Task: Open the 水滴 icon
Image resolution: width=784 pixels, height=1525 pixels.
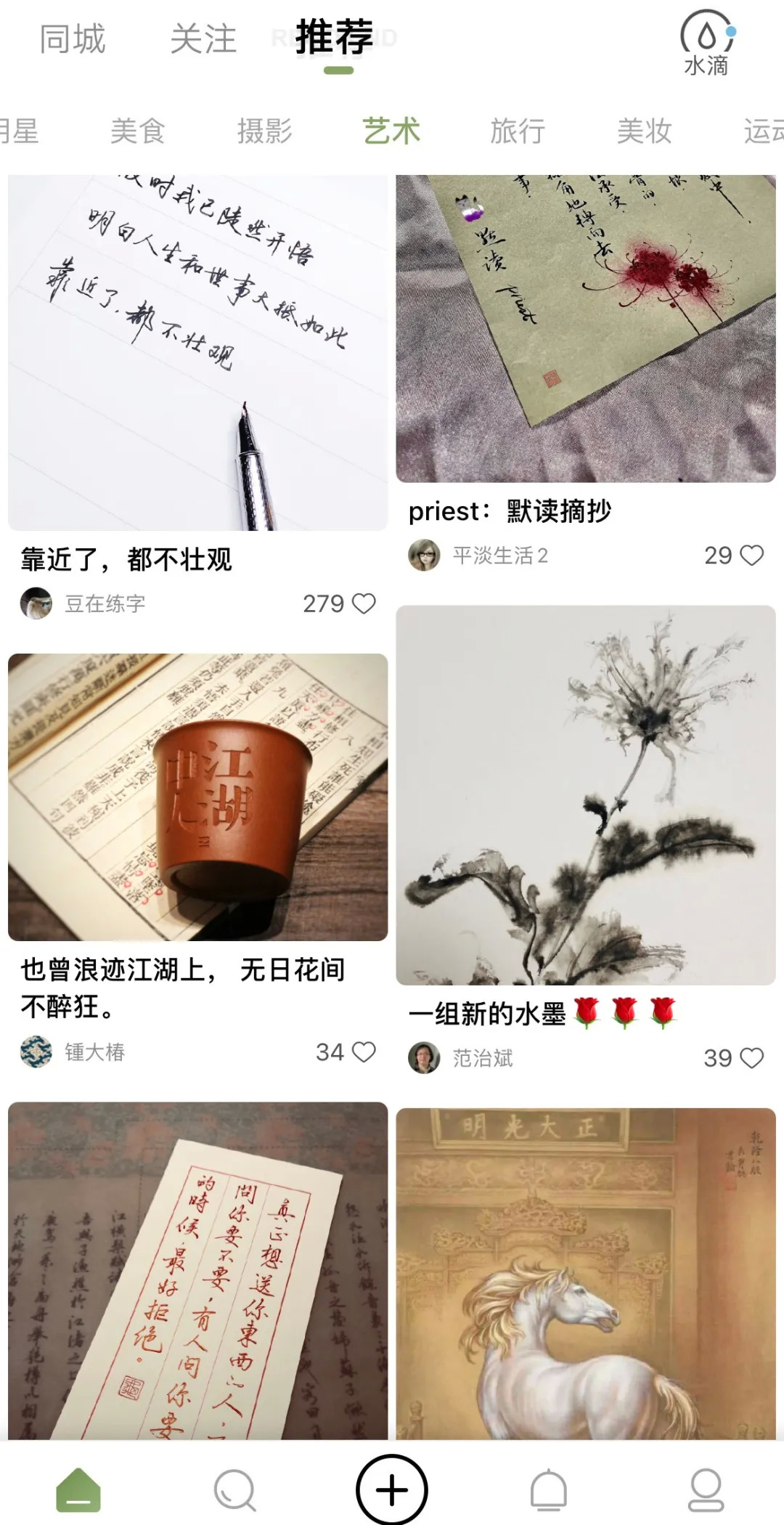Action: (706, 43)
